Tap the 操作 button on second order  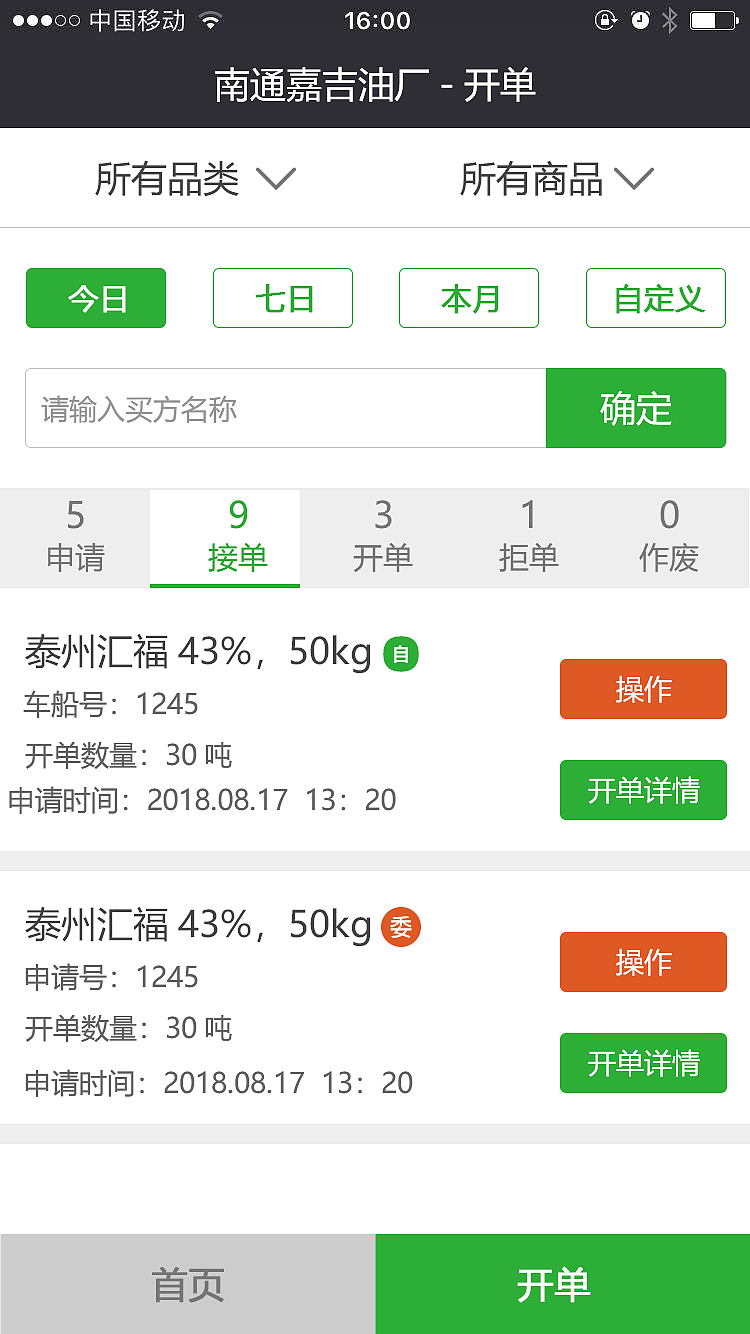tap(643, 962)
